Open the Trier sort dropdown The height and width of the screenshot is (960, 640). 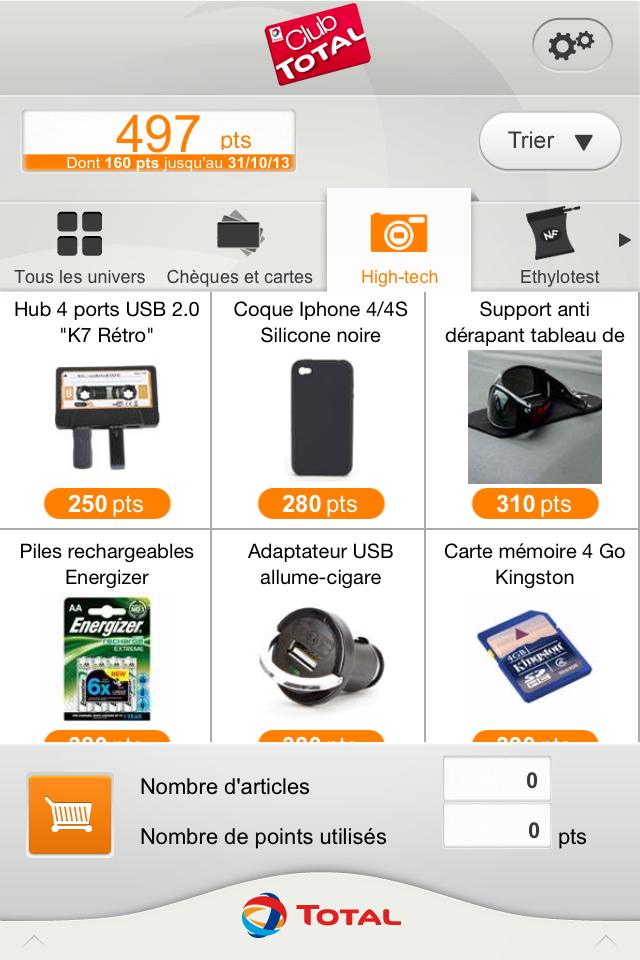550,141
